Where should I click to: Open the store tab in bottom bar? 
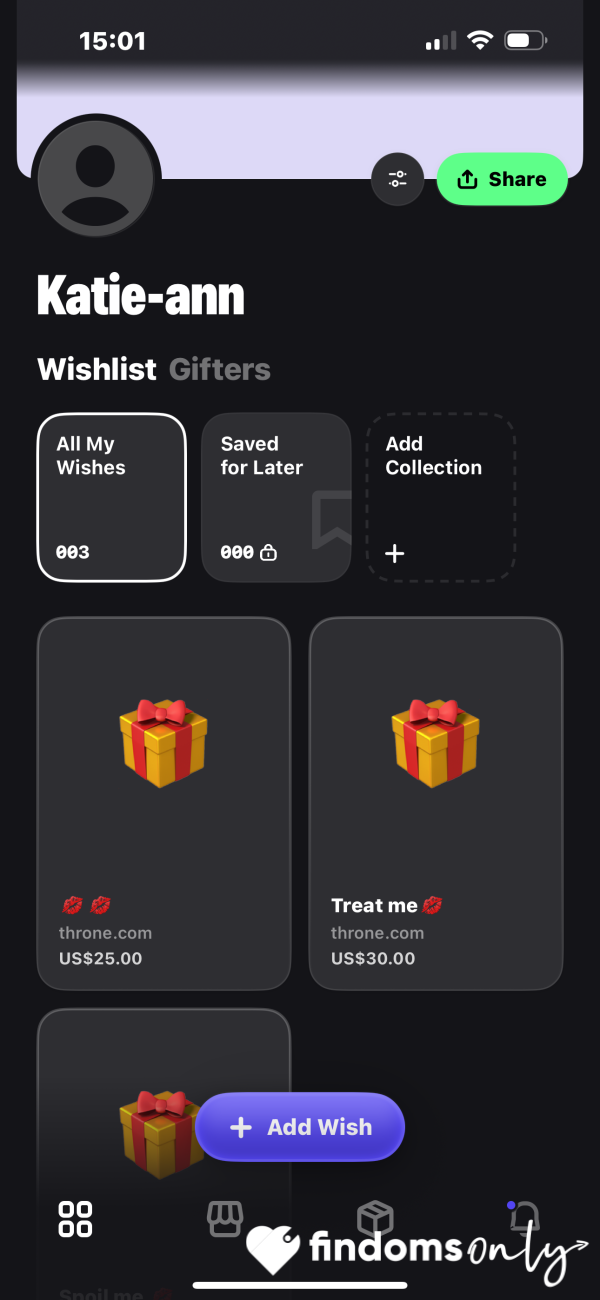pyautogui.click(x=225, y=1219)
